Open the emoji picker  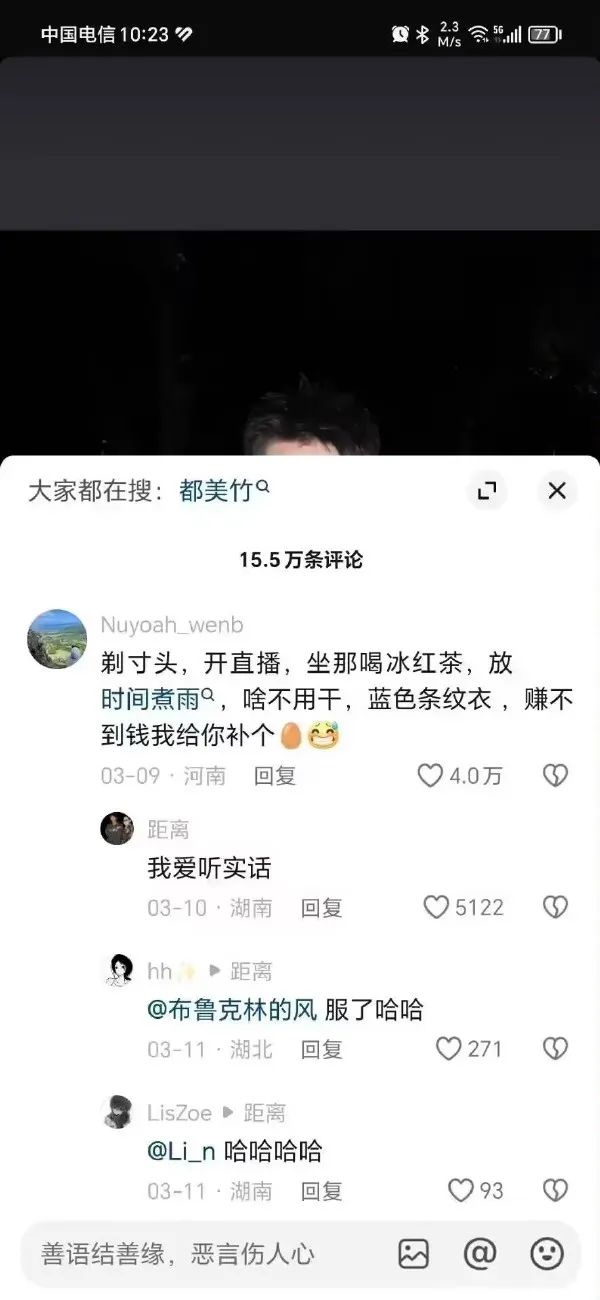tap(546, 1253)
